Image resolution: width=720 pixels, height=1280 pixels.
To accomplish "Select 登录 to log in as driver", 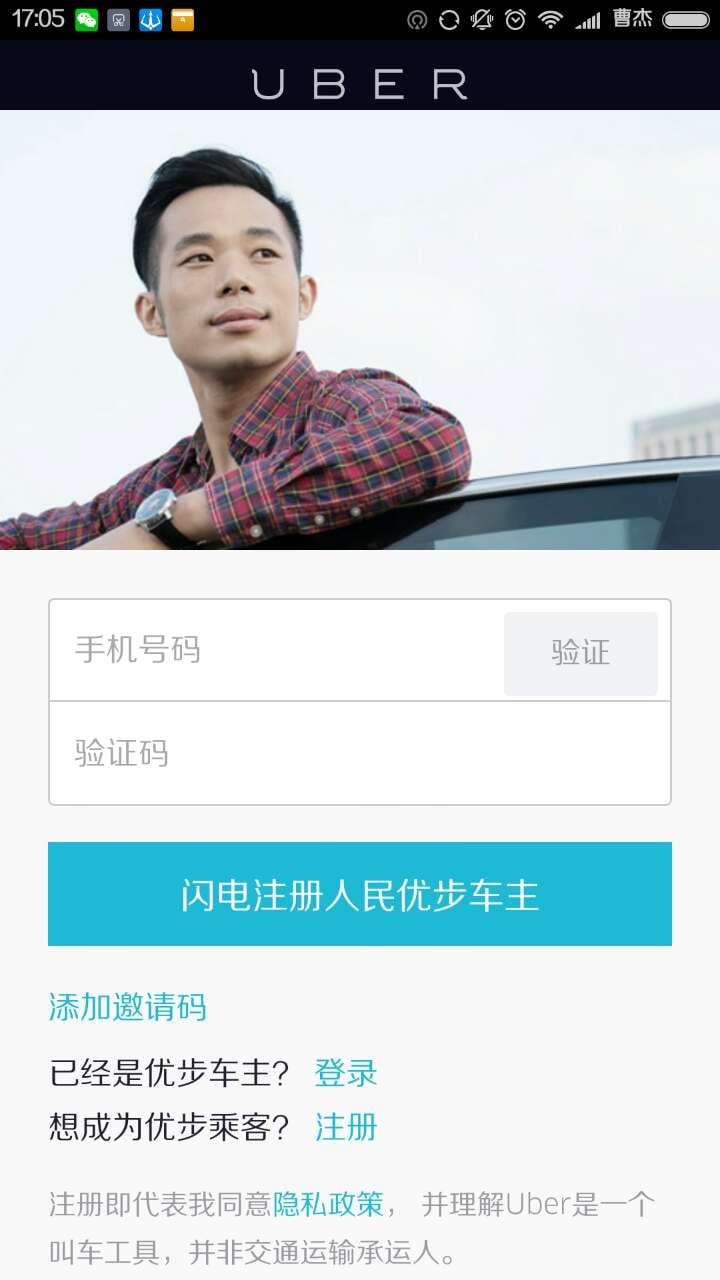I will click(345, 1071).
